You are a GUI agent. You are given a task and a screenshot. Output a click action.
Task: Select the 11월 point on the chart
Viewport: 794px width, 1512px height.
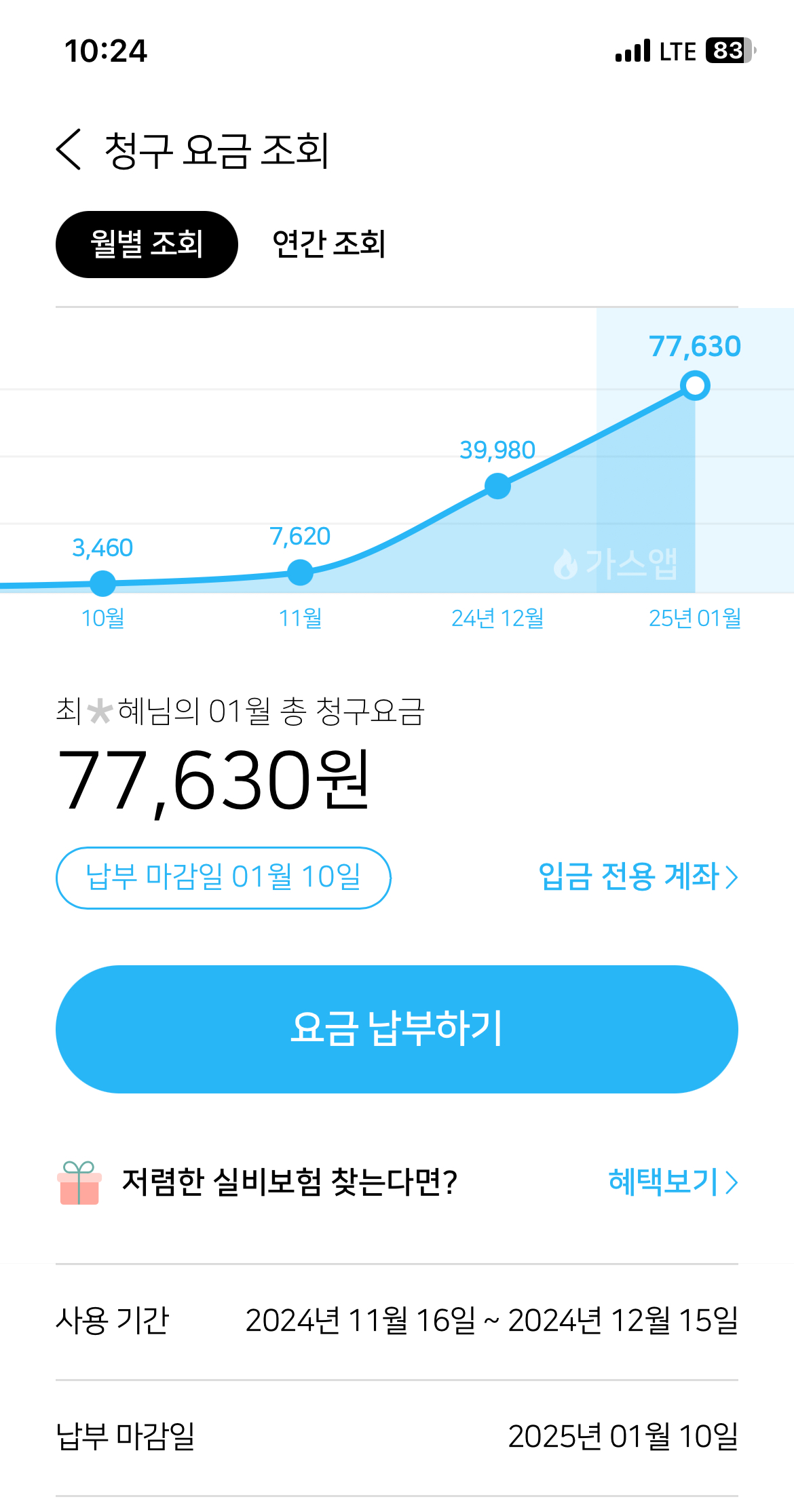[300, 573]
